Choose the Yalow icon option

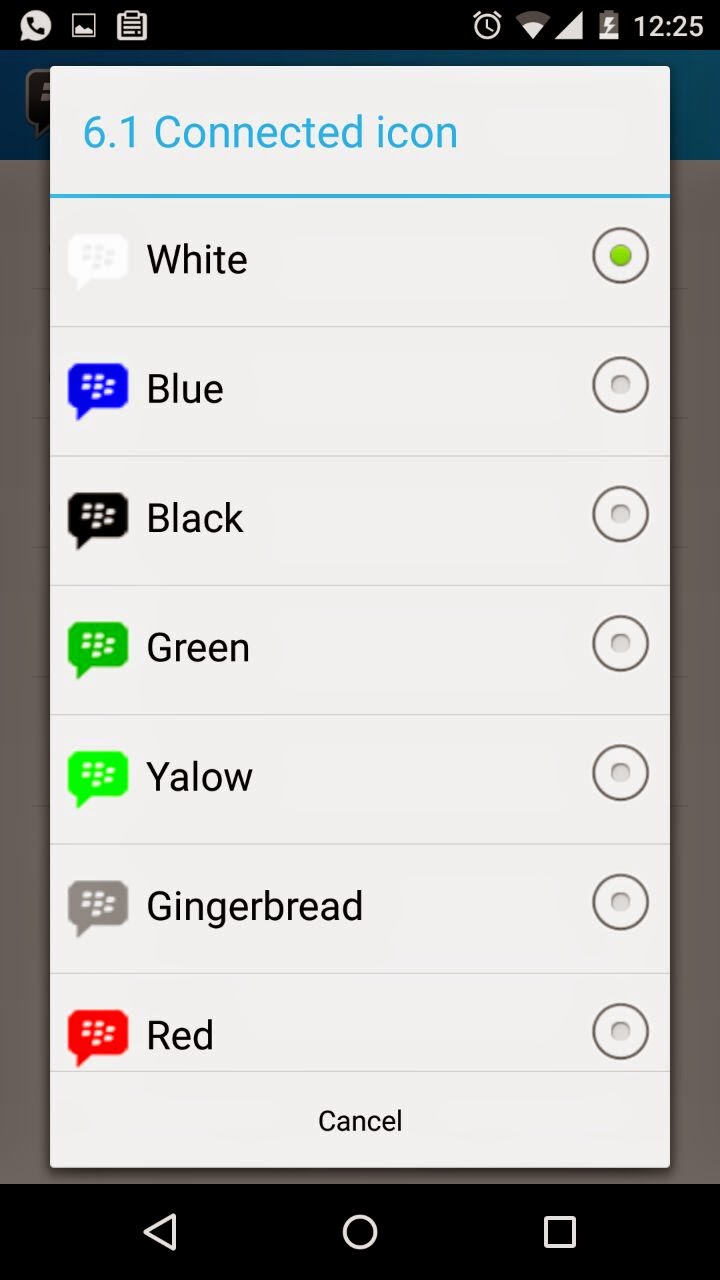tap(360, 778)
